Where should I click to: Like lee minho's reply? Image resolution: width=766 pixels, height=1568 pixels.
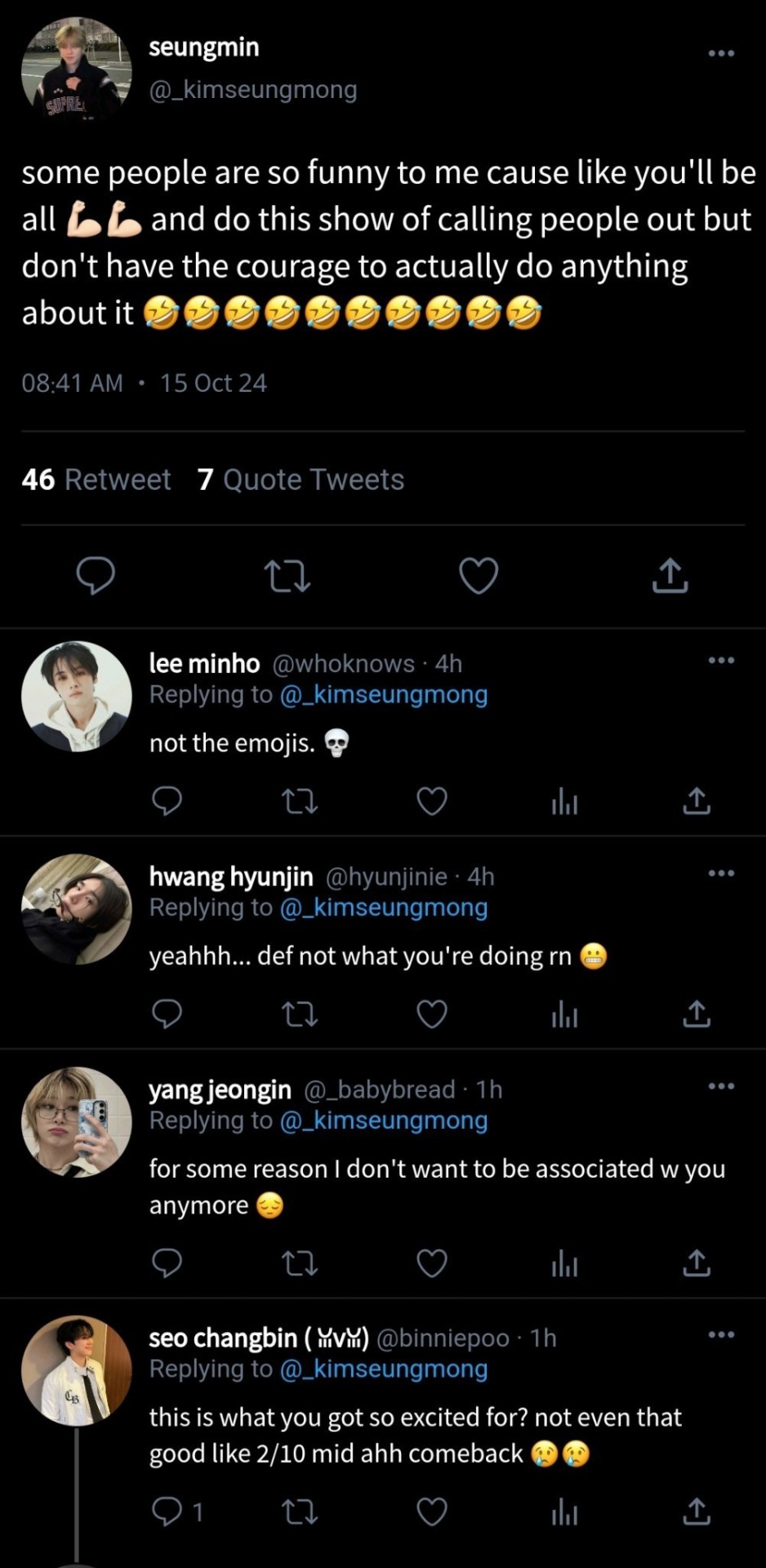(x=431, y=802)
